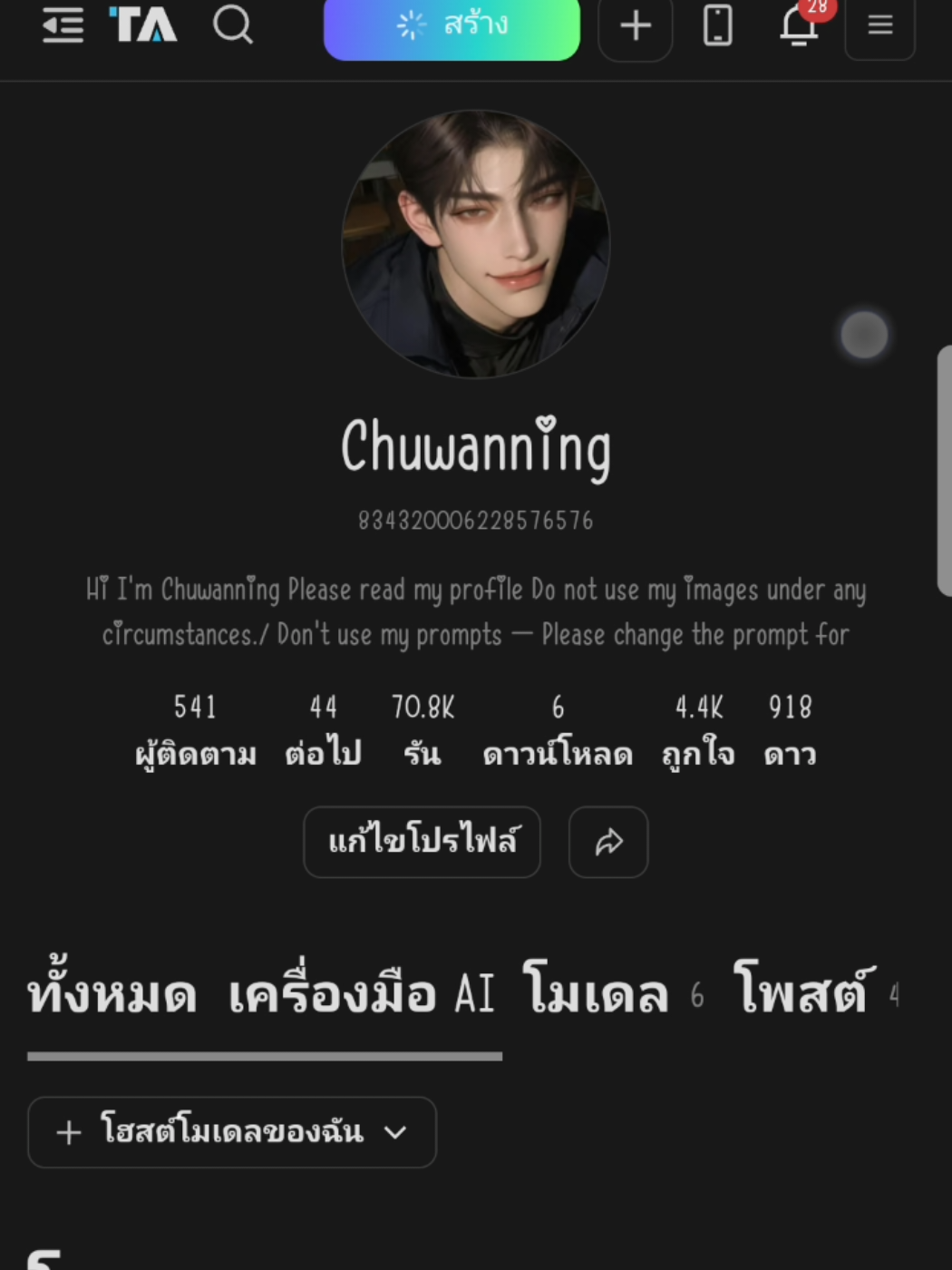Open the search function

click(233, 25)
